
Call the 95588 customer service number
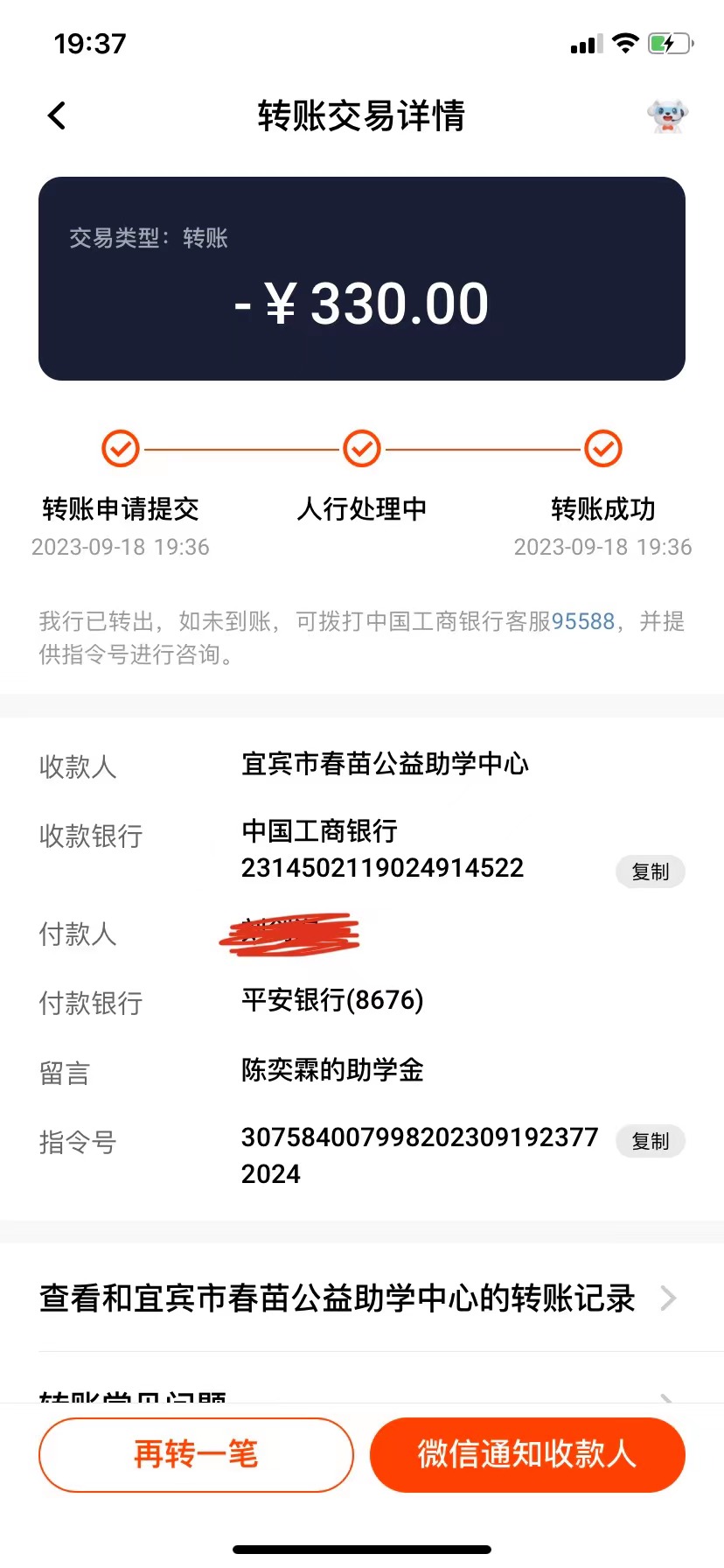(583, 621)
